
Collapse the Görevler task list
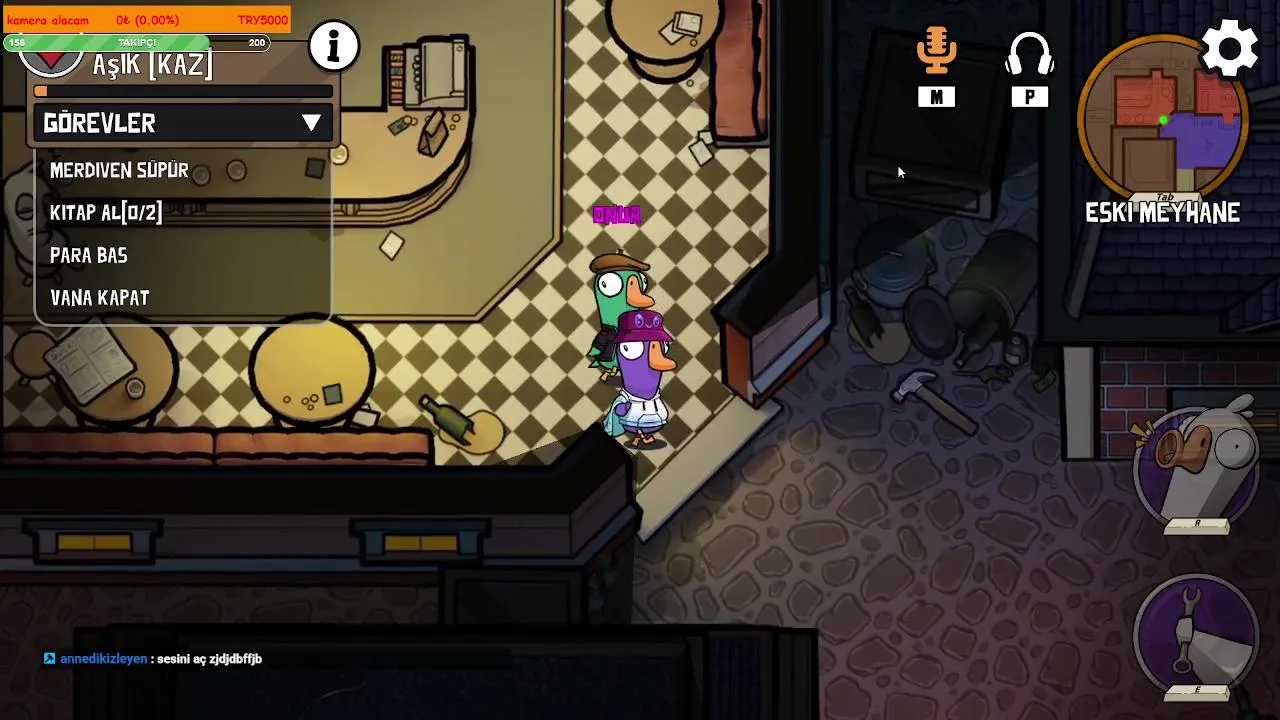click(x=311, y=123)
